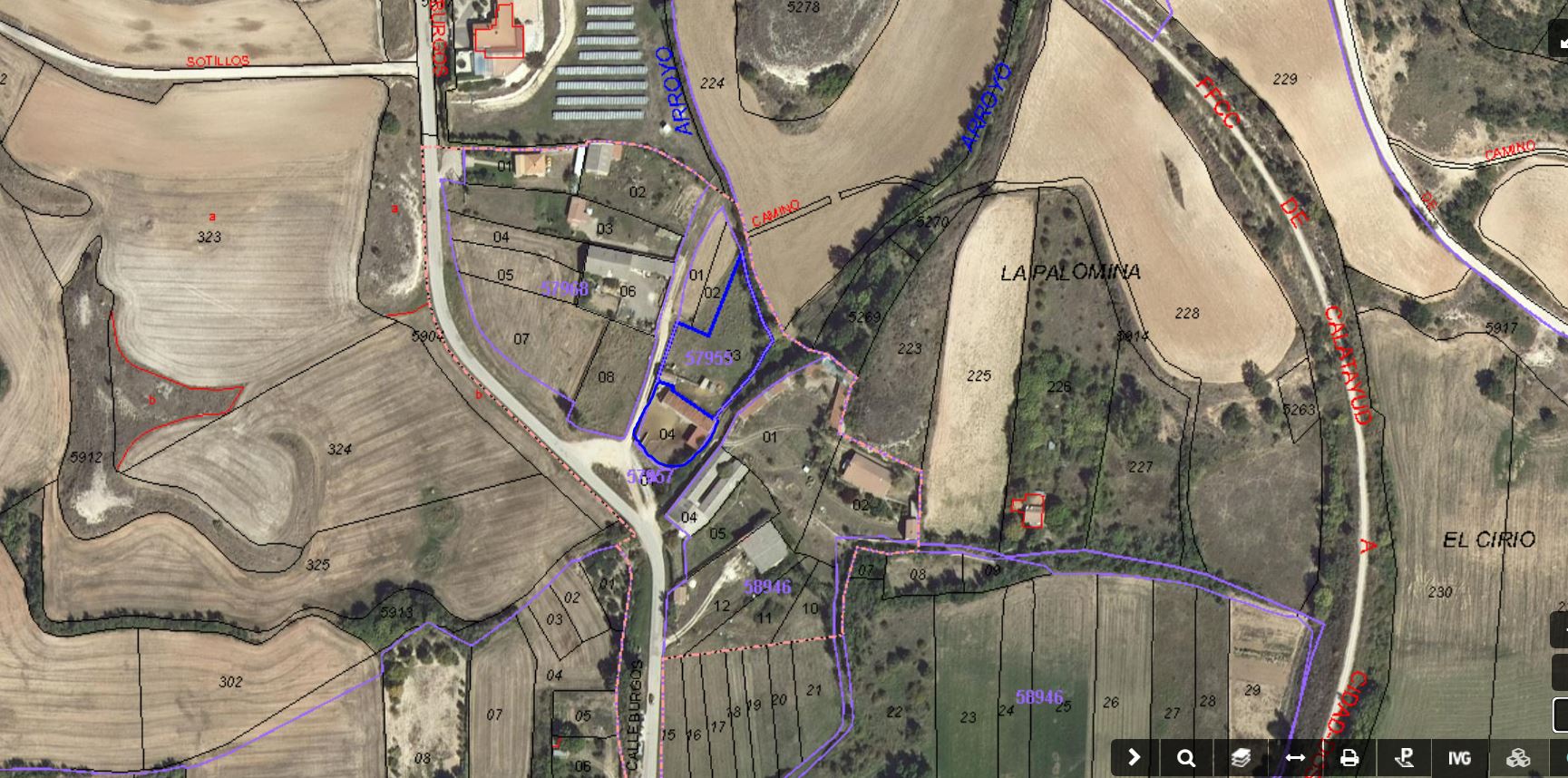1568x778 pixels.
Task: Open the magnifier search tool
Action: [1186, 757]
